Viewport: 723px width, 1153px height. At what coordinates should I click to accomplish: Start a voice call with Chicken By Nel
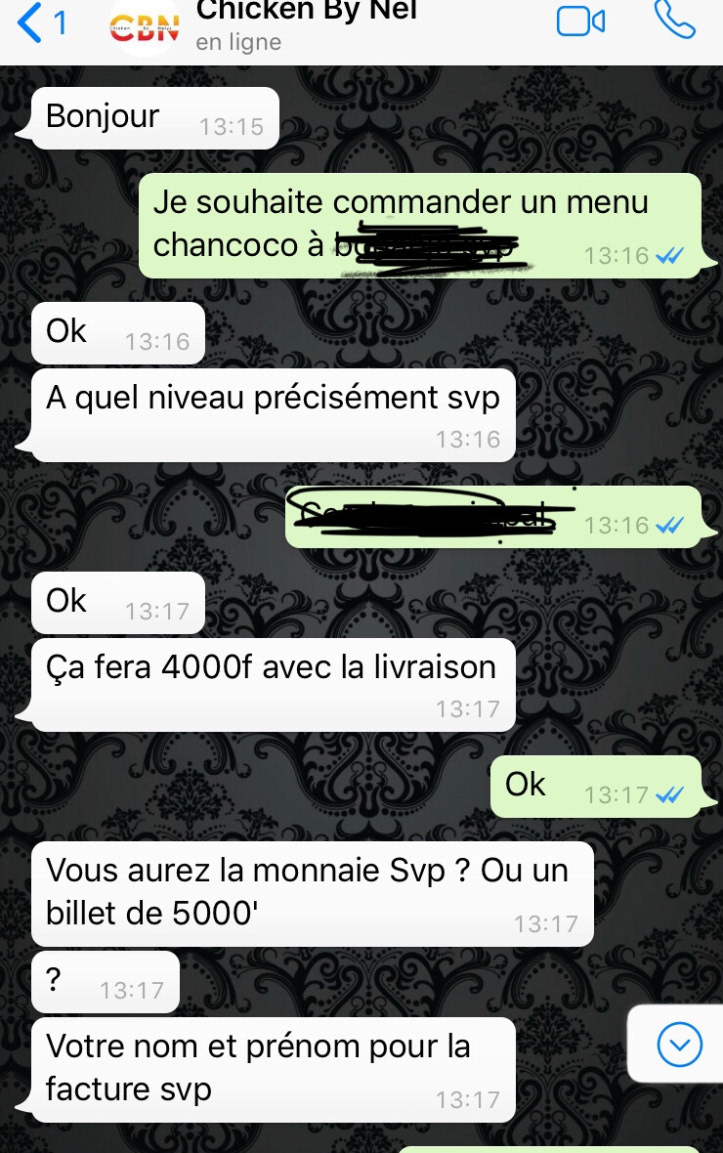[x=674, y=19]
